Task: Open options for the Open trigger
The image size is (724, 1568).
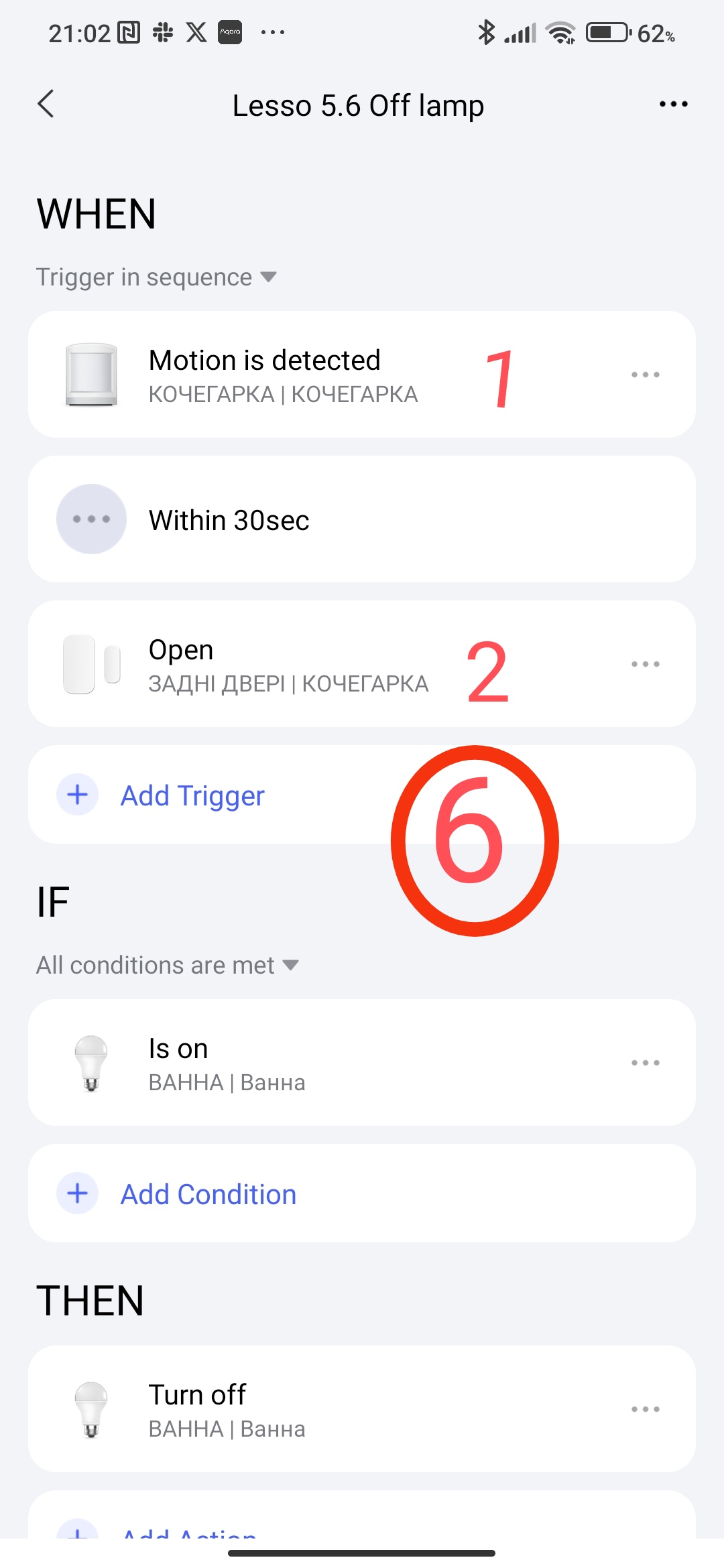Action: 645,664
